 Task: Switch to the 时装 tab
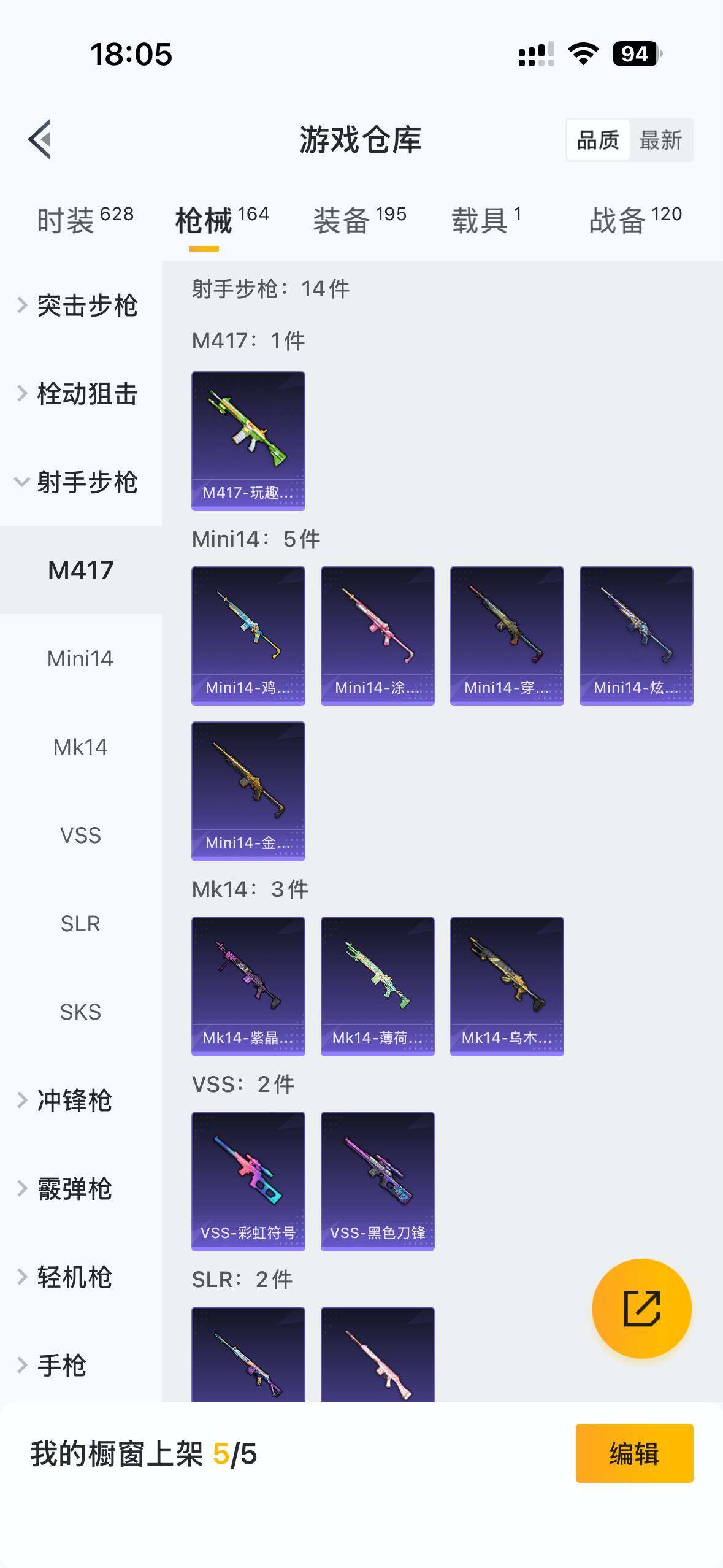point(85,220)
